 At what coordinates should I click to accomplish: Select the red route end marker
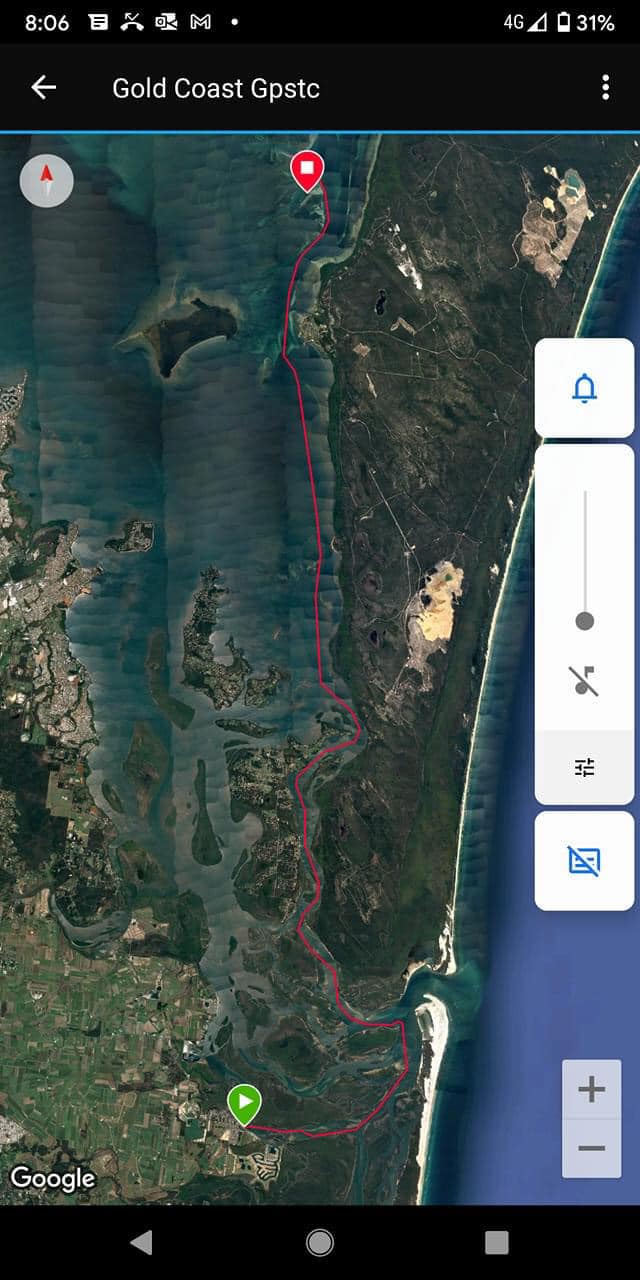coord(307,171)
